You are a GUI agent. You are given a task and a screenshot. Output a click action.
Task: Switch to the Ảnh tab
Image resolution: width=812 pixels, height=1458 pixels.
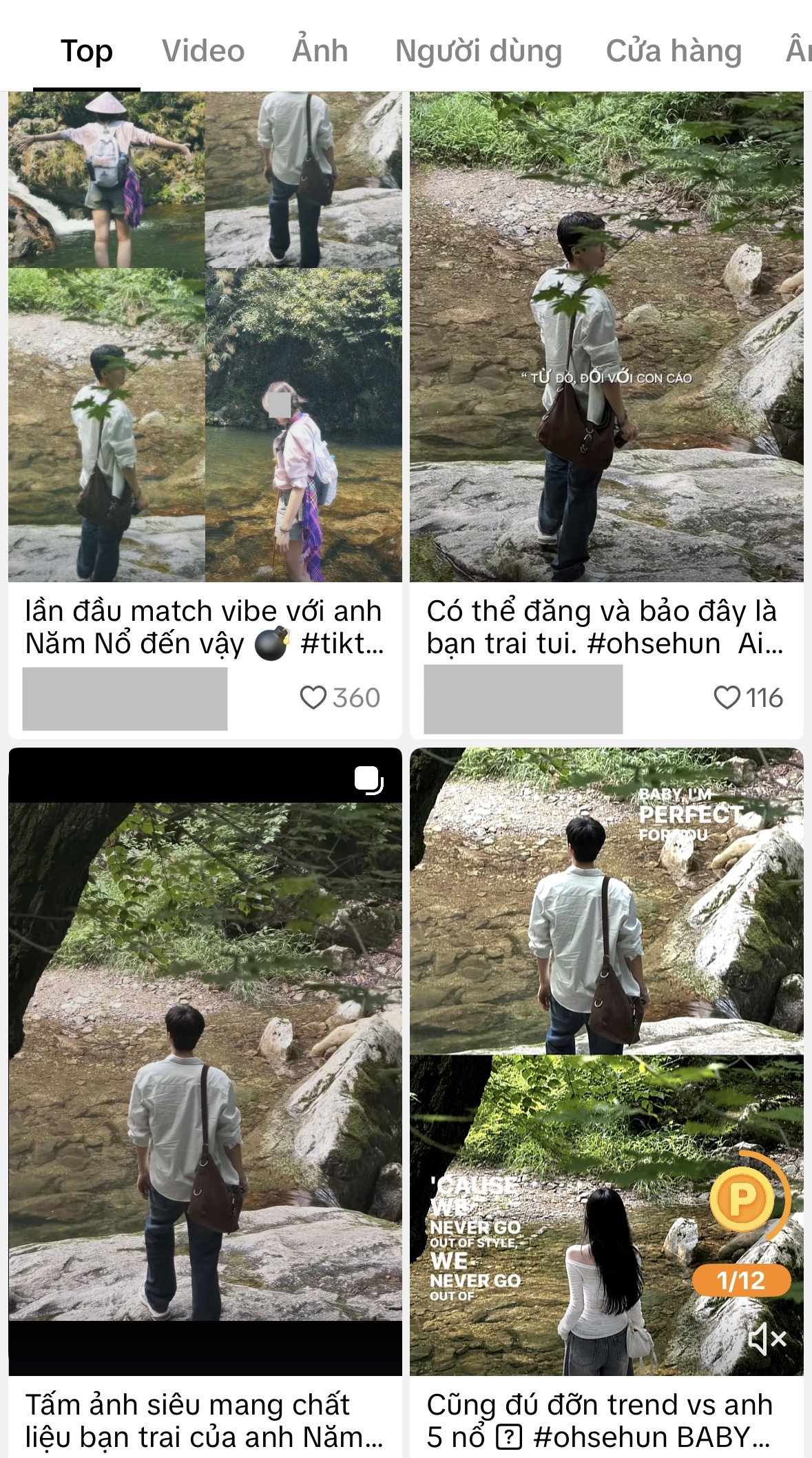[x=320, y=50]
